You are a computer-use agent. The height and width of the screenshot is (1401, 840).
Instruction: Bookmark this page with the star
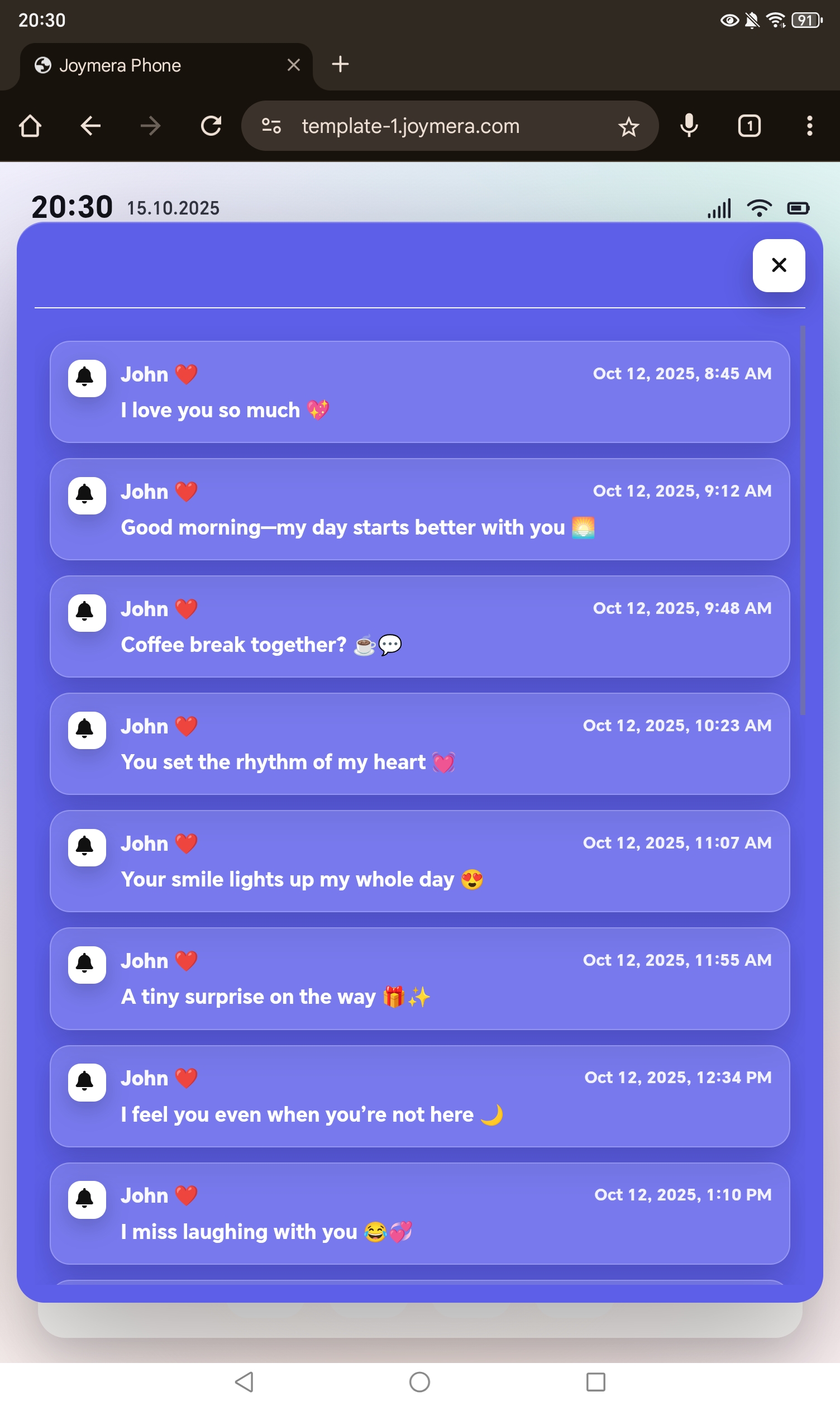pos(628,127)
